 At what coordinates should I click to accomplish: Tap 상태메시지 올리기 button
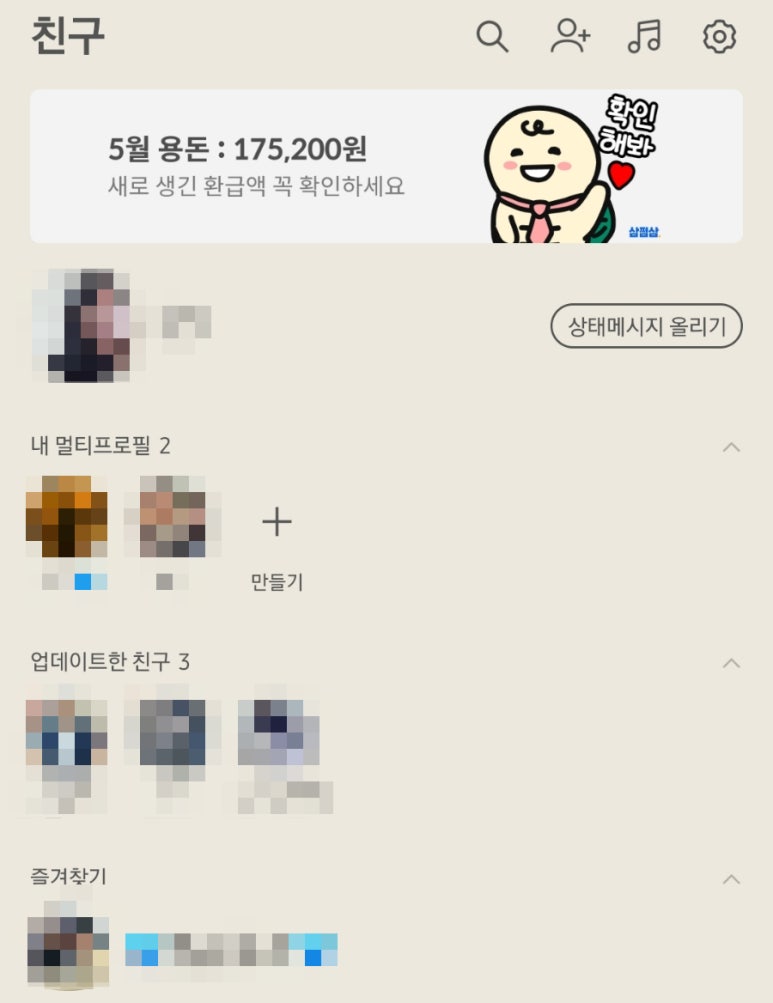tap(646, 326)
